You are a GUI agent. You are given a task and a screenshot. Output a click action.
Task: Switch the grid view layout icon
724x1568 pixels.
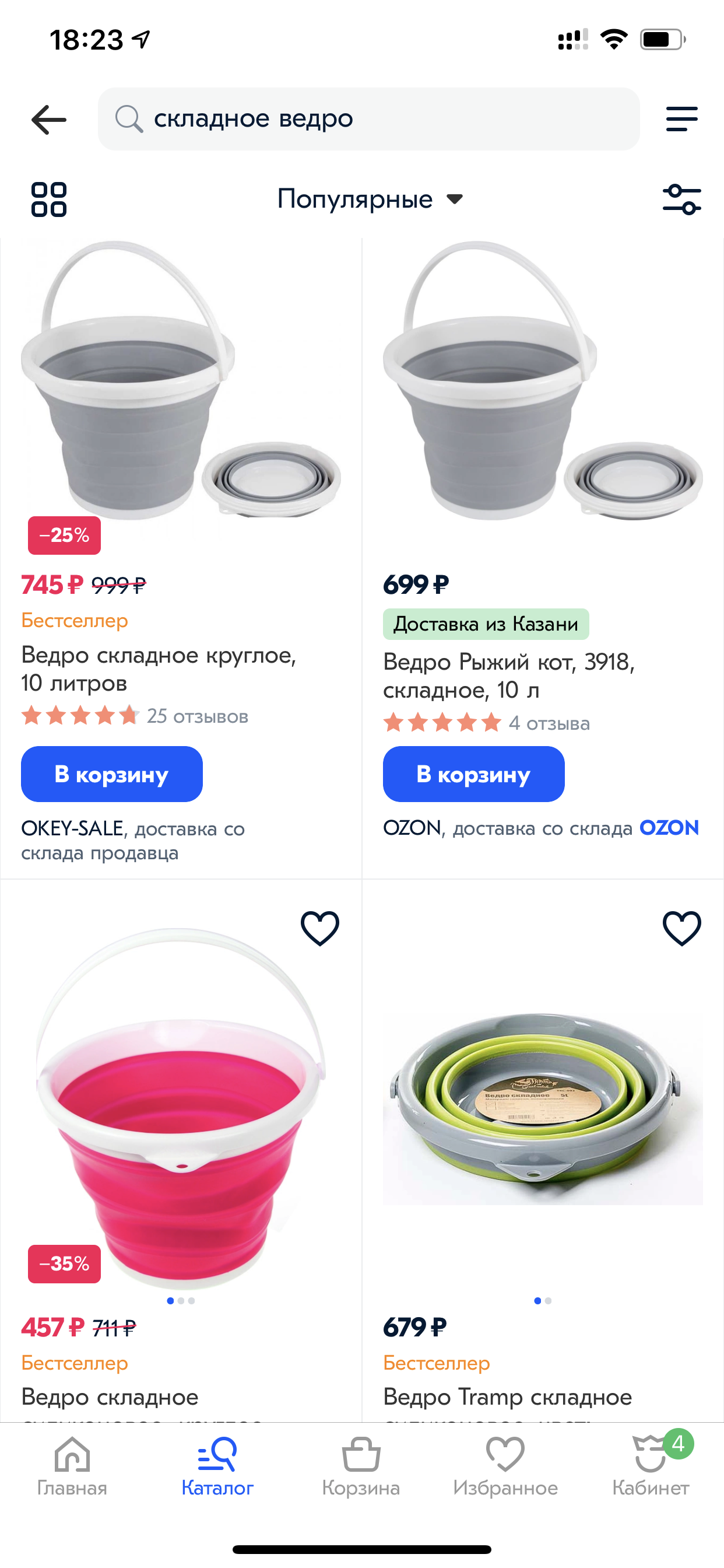click(48, 199)
